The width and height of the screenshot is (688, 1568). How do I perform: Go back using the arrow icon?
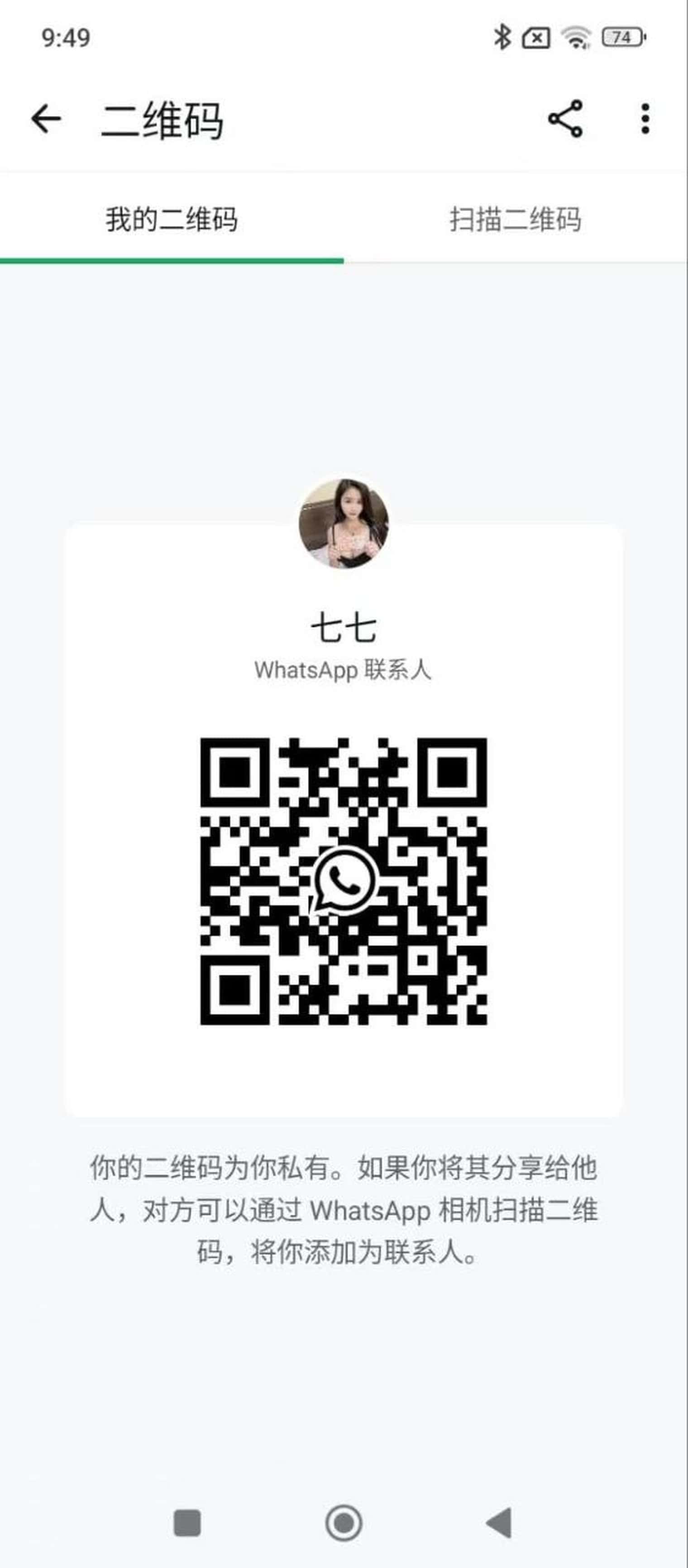(x=46, y=119)
